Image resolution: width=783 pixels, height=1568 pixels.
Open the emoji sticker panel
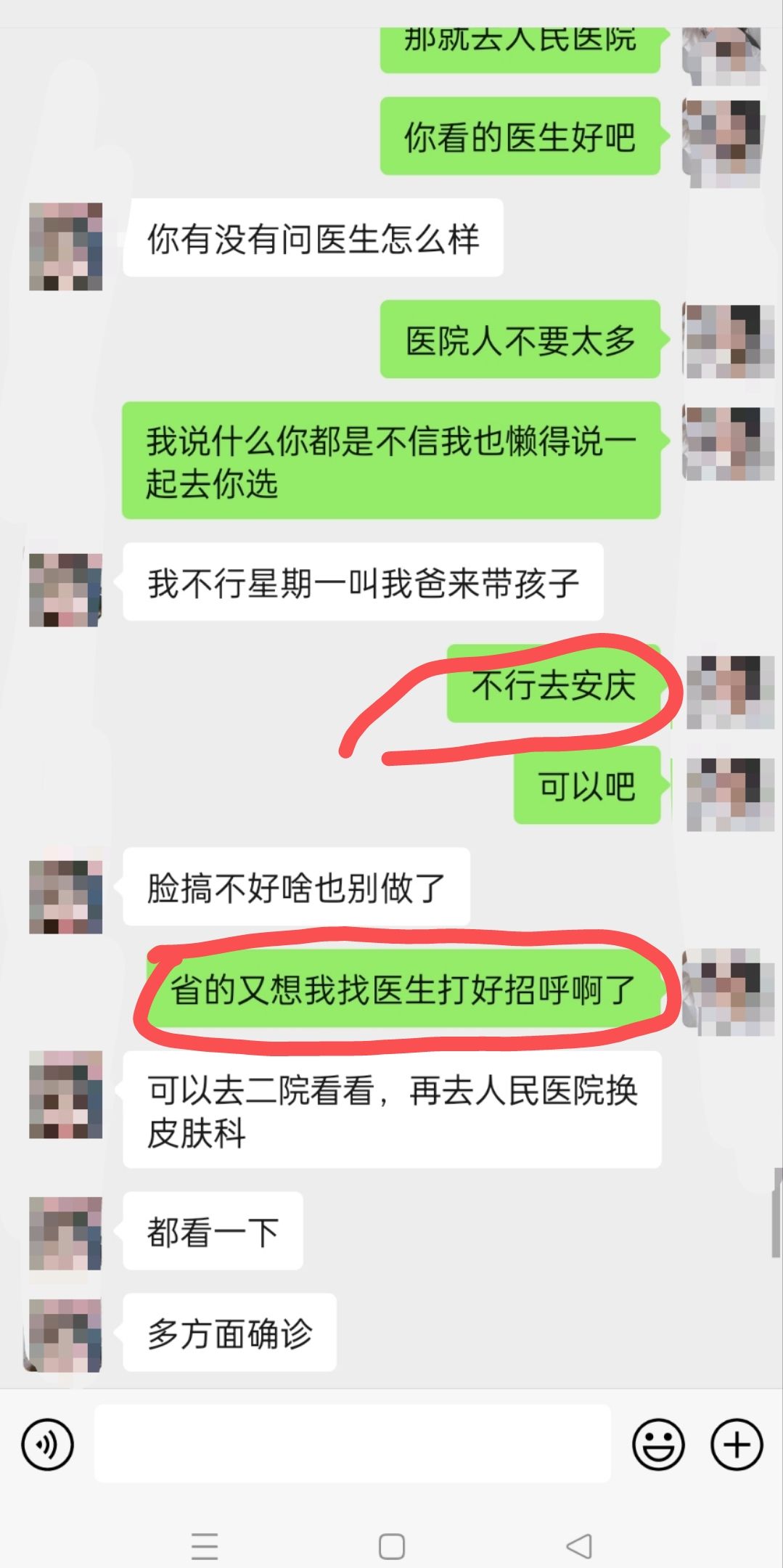pos(658,1444)
